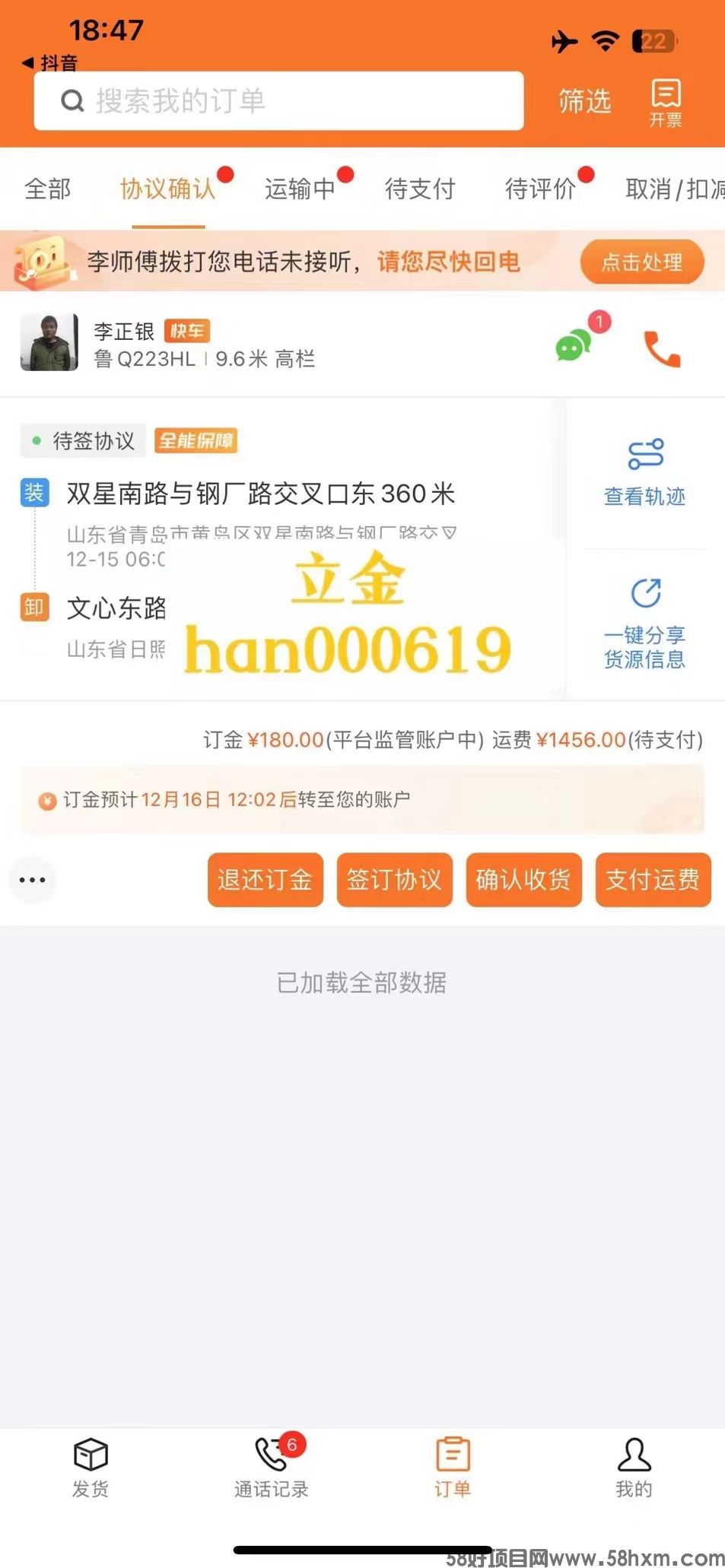This screenshot has width=725, height=1568.
Task: Confirm receipt with 确认收货
Action: click(x=524, y=880)
